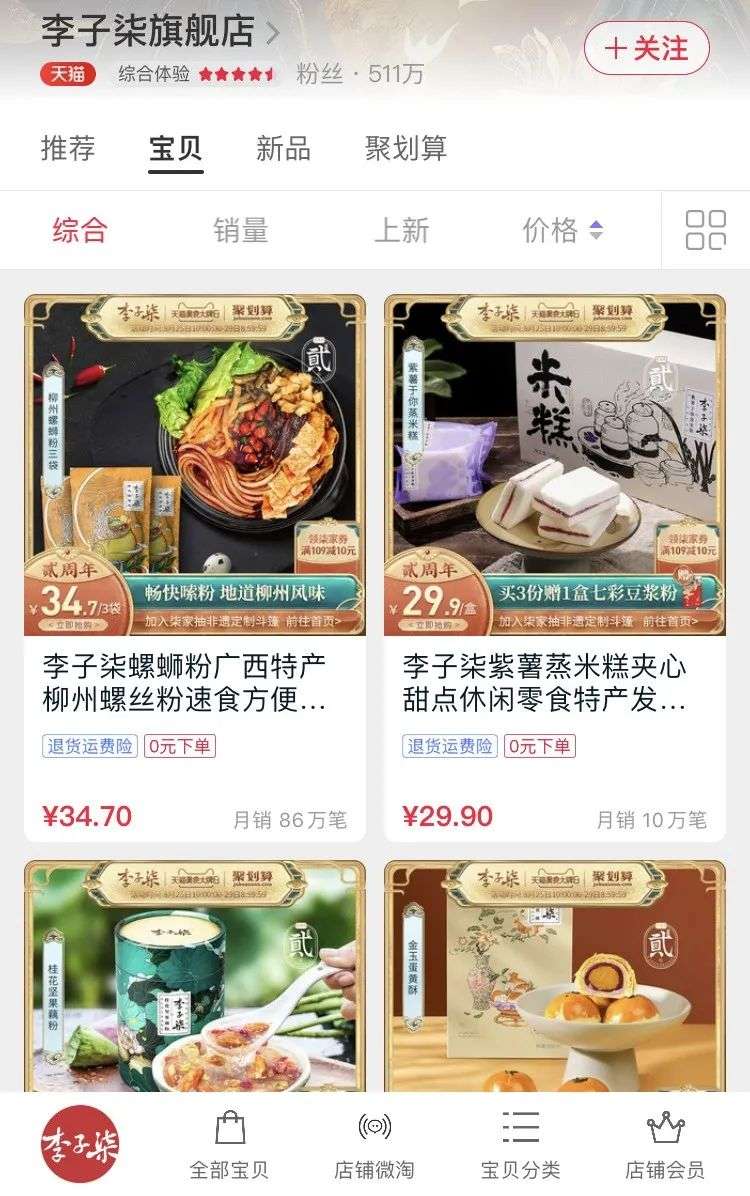Sort products by 上新
This screenshot has width=750, height=1196.
[401, 231]
